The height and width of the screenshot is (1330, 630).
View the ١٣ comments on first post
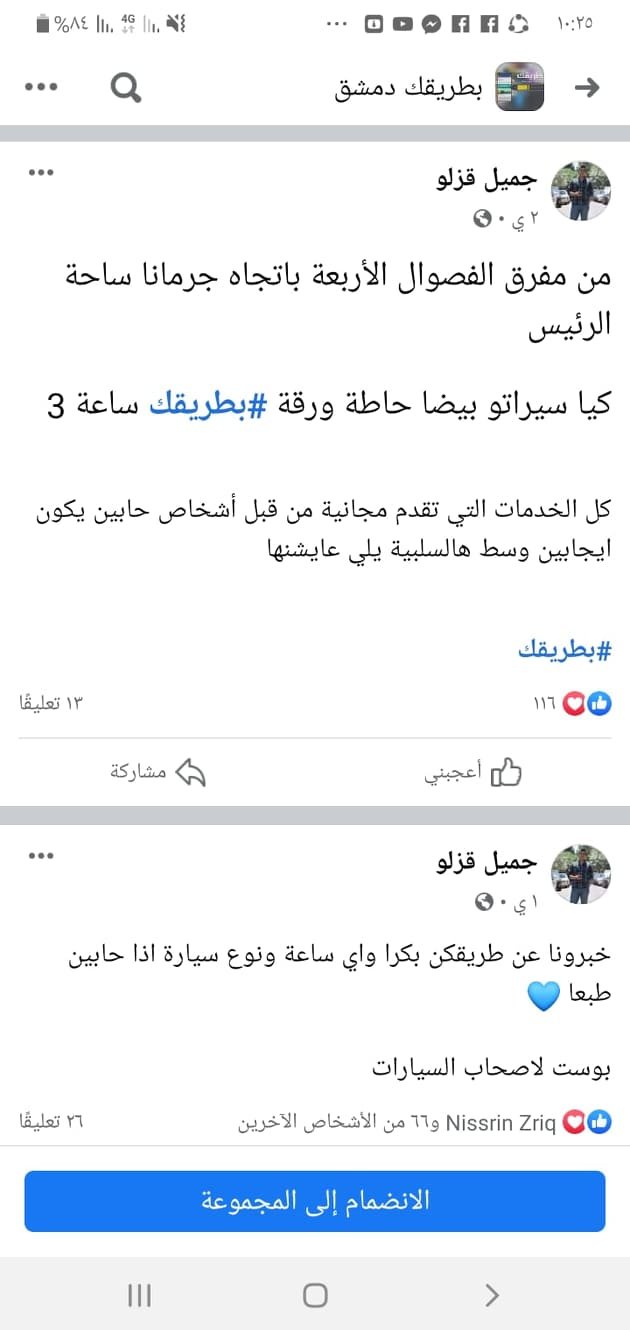(52, 703)
